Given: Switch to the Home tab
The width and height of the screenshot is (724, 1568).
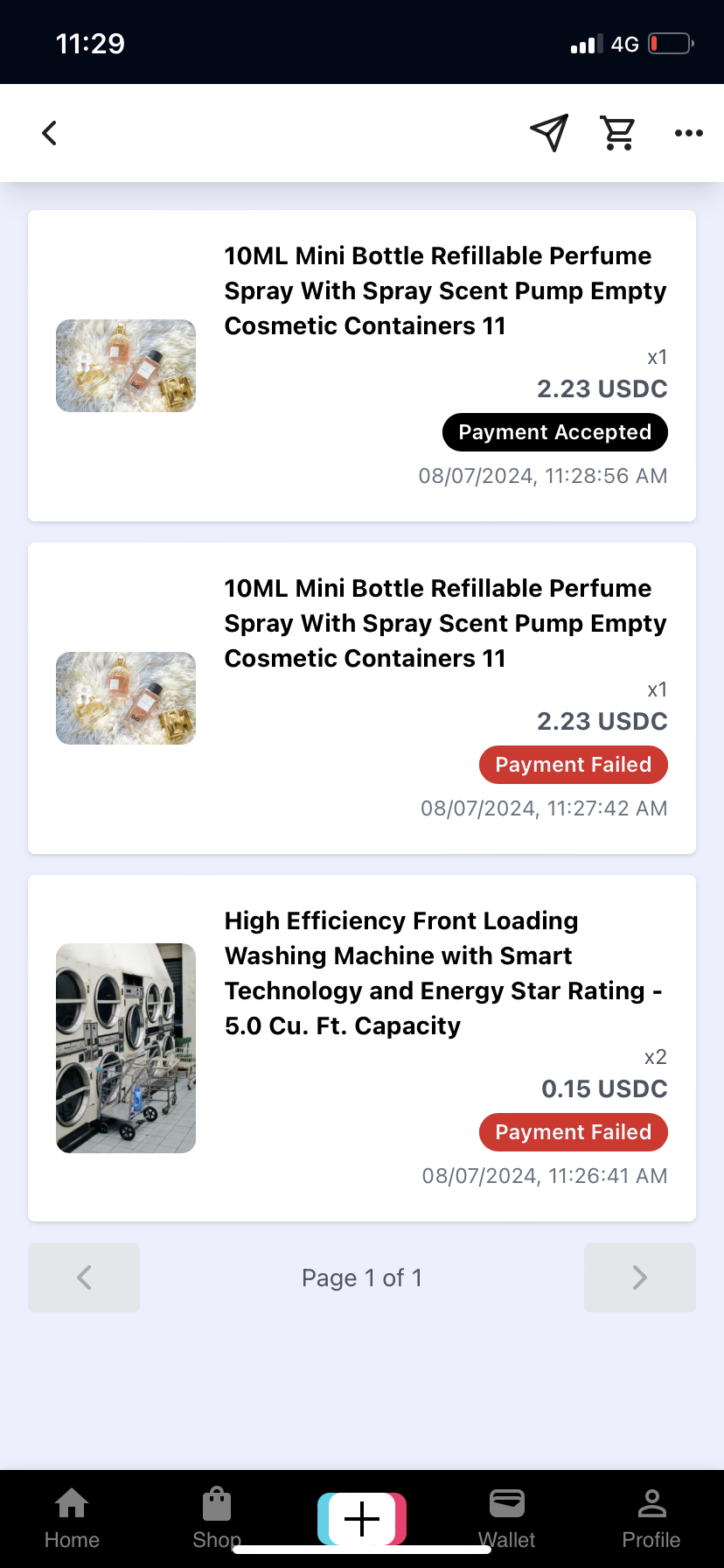Looking at the screenshot, I should pyautogui.click(x=72, y=1518).
